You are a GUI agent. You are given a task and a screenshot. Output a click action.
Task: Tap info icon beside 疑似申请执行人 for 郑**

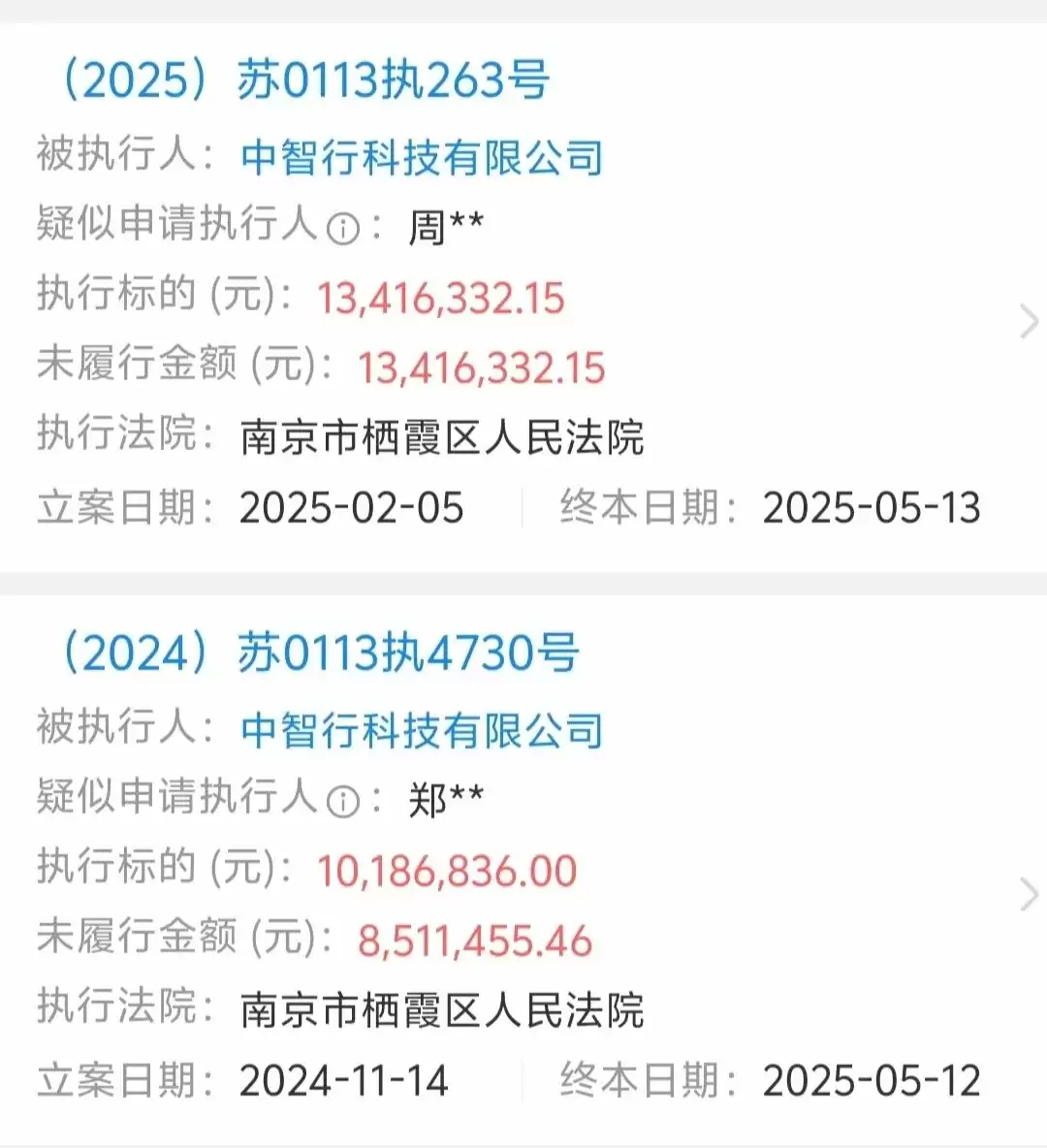pyautogui.click(x=343, y=802)
